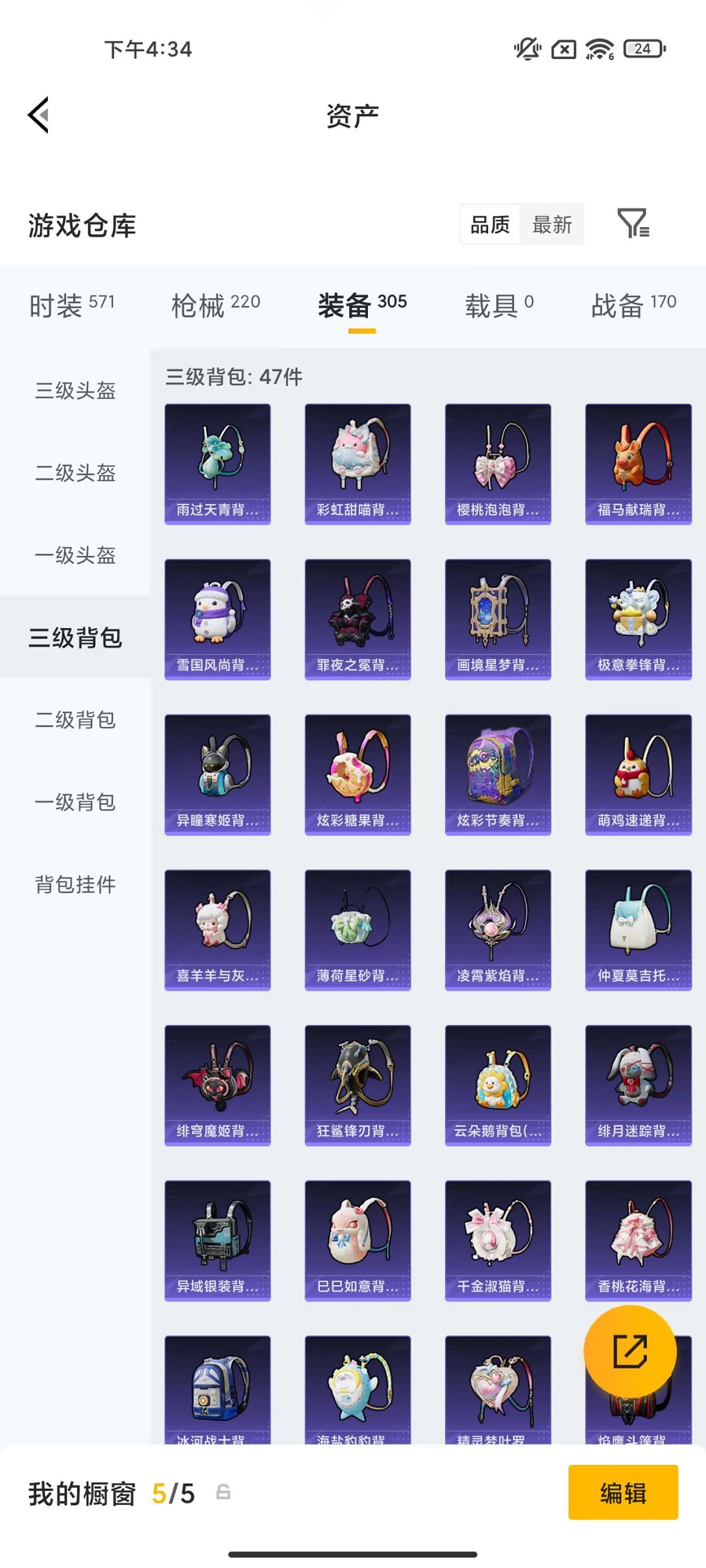Select the 彩虹甜喵背包 backpack icon

358,463
